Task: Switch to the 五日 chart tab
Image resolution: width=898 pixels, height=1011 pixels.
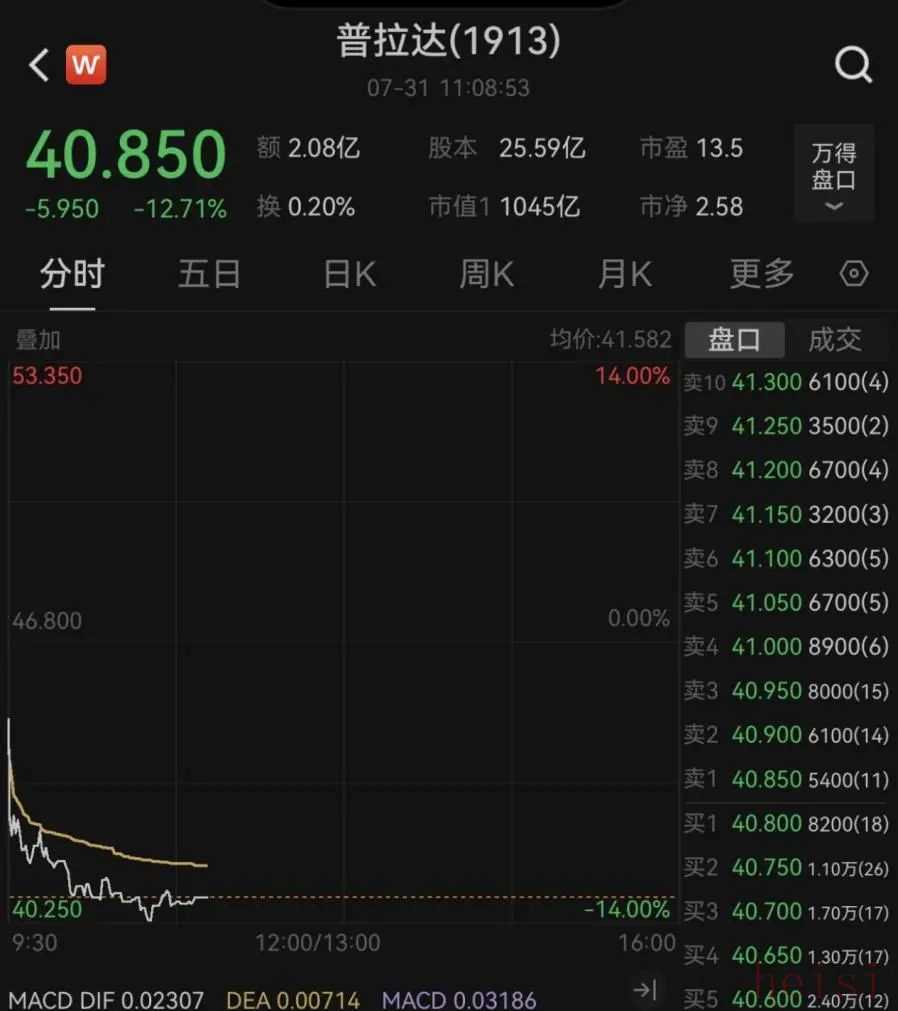Action: (x=209, y=274)
